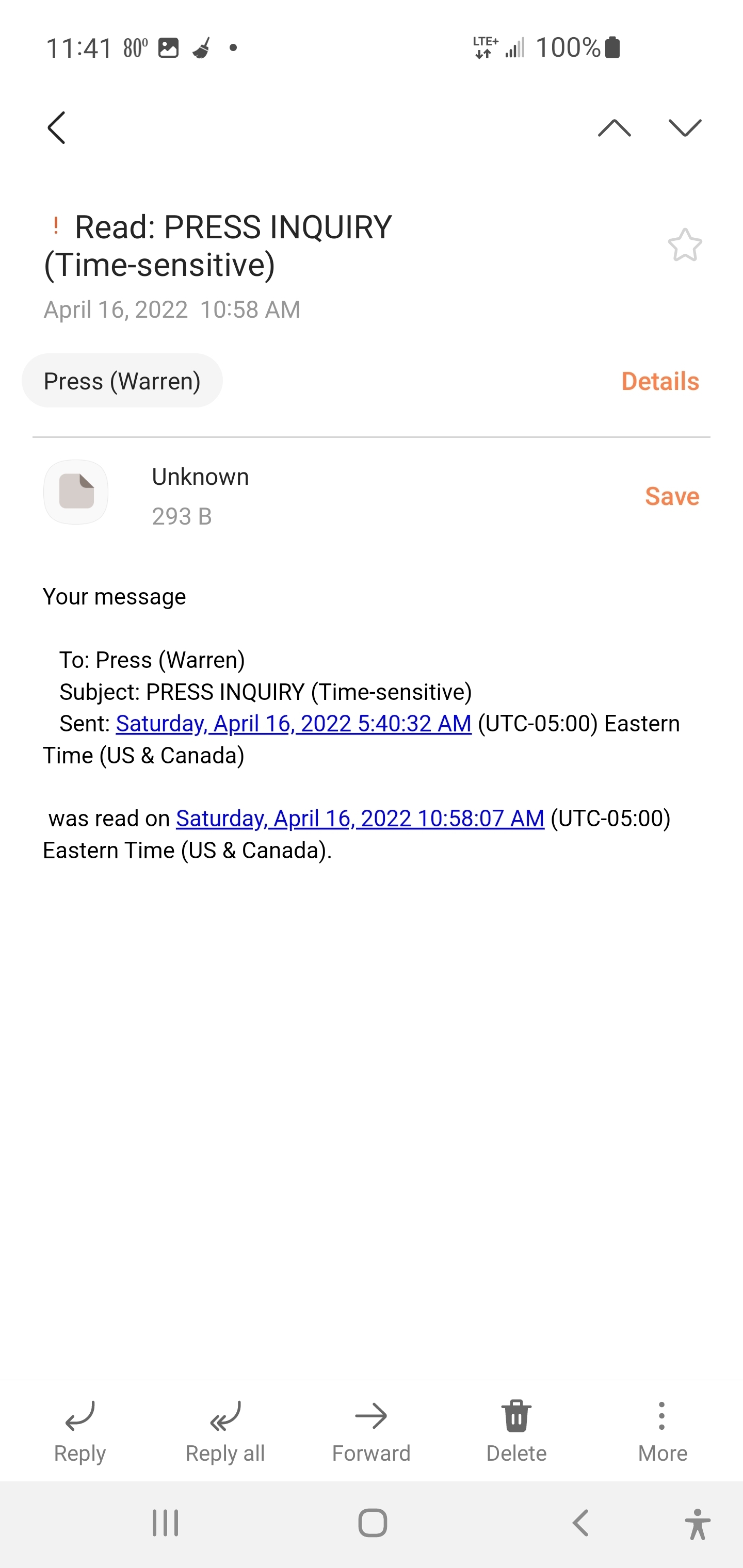Jump to the next email with down arrow

point(685,128)
